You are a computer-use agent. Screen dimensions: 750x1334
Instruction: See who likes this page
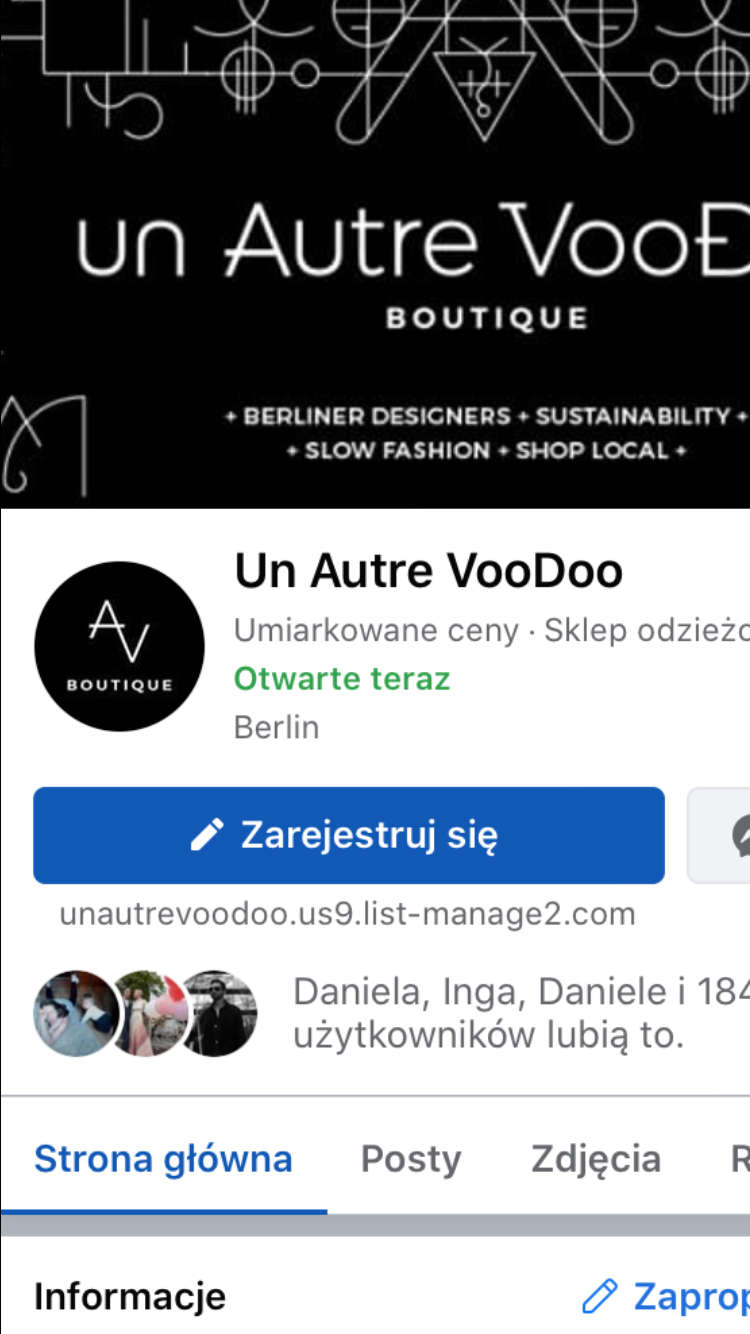(521, 1013)
